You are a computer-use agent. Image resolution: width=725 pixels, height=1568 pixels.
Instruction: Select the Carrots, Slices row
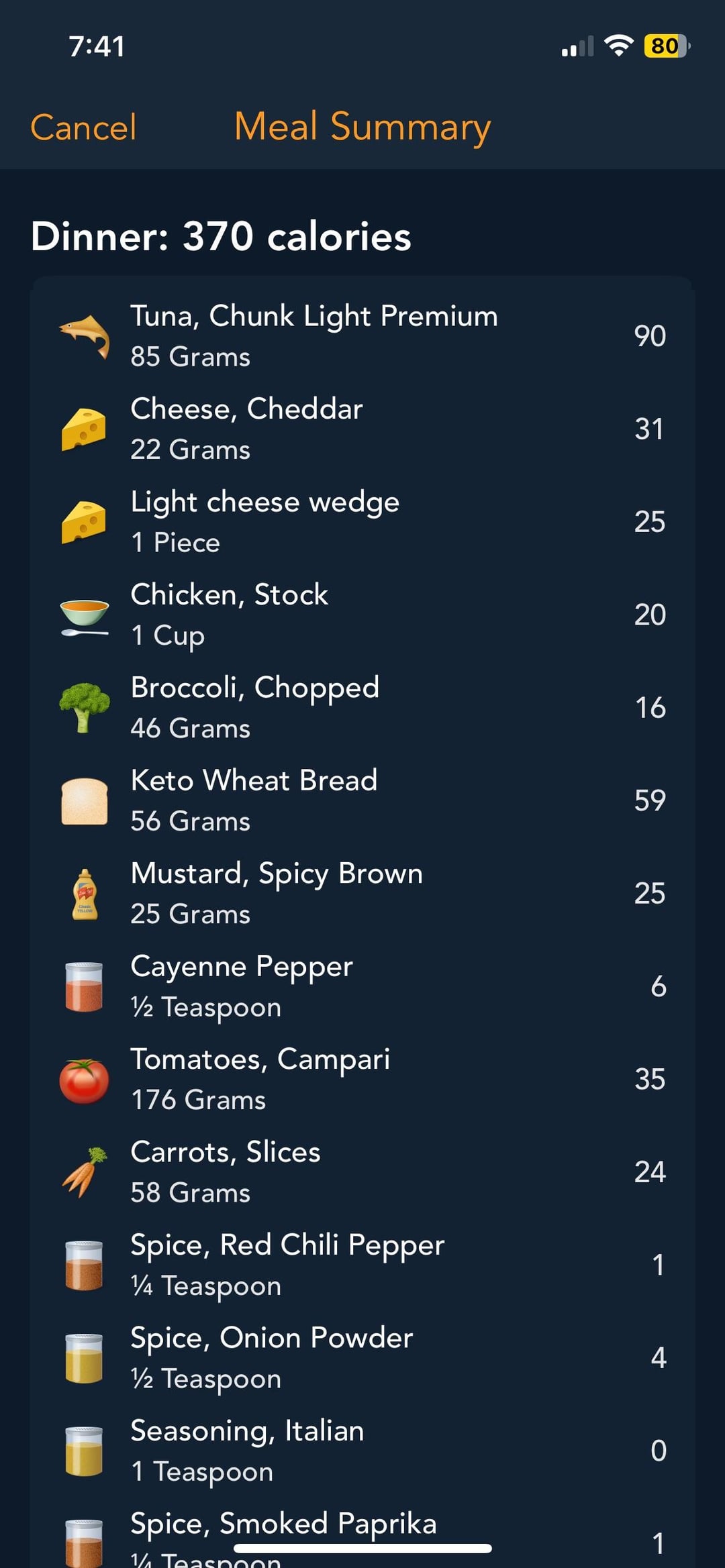click(x=362, y=1171)
